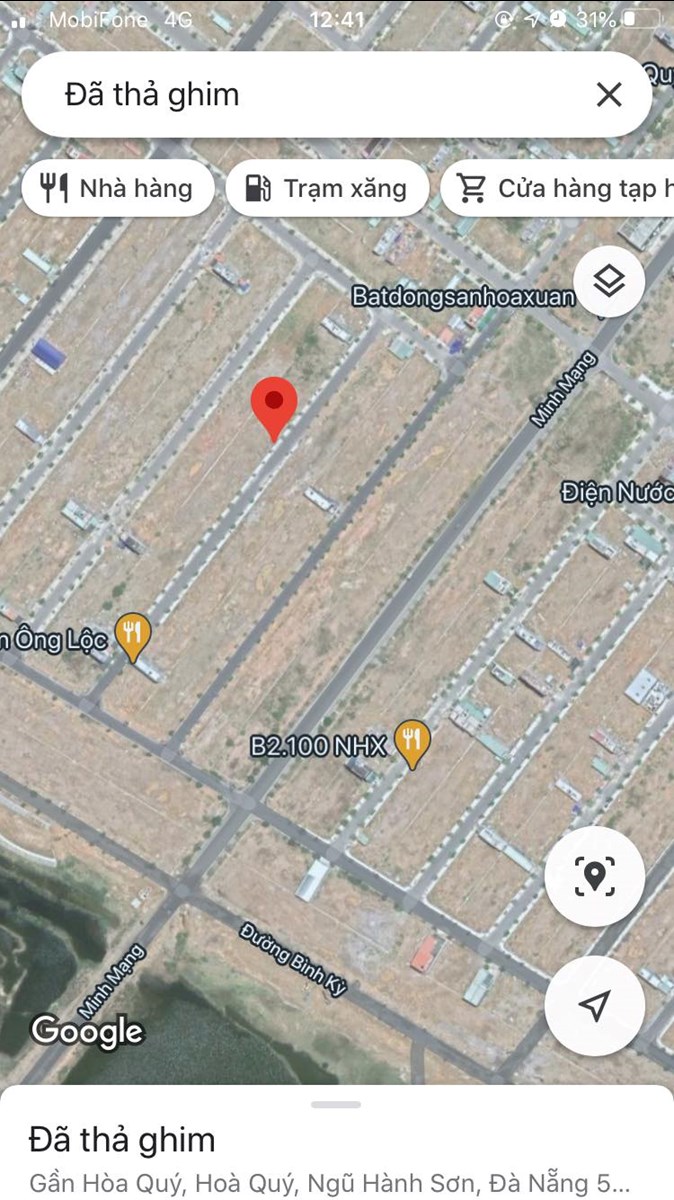Open the Batdongsanhoaxuan place label
Viewport: 674px width, 1200px height.
tap(463, 297)
